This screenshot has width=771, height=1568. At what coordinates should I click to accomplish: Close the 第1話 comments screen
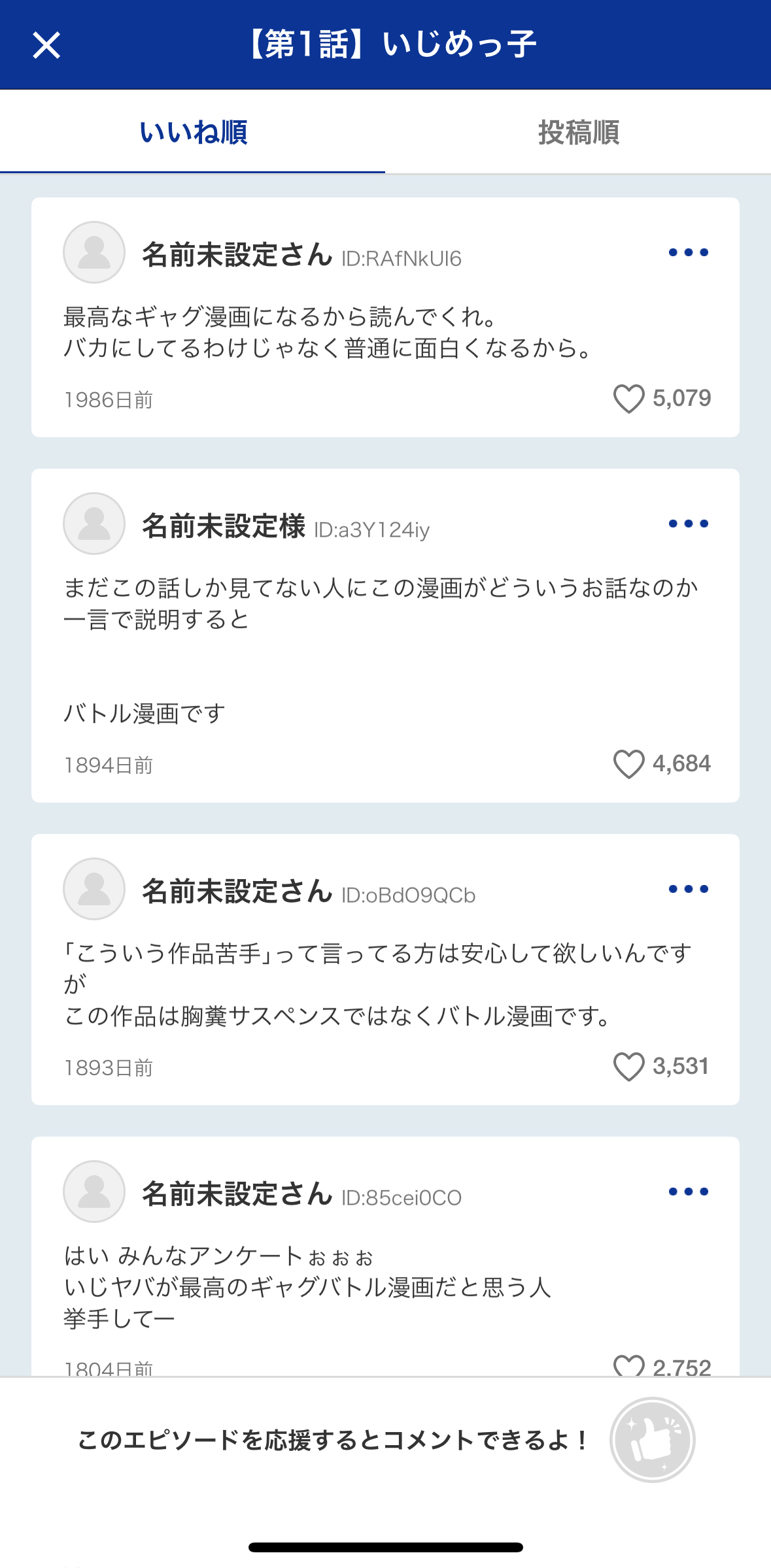point(46,45)
